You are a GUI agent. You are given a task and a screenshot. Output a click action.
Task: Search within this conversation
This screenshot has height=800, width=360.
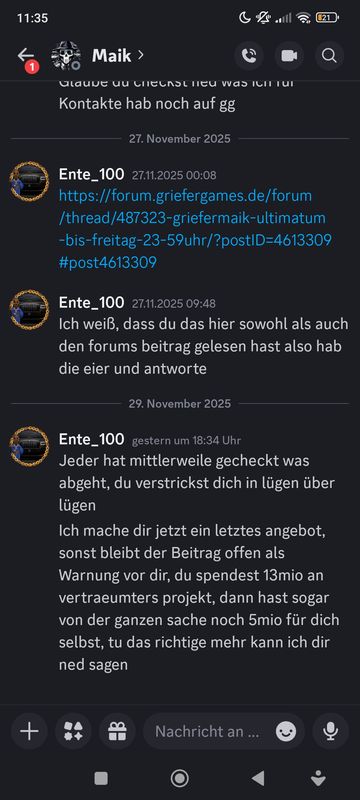[x=329, y=56]
